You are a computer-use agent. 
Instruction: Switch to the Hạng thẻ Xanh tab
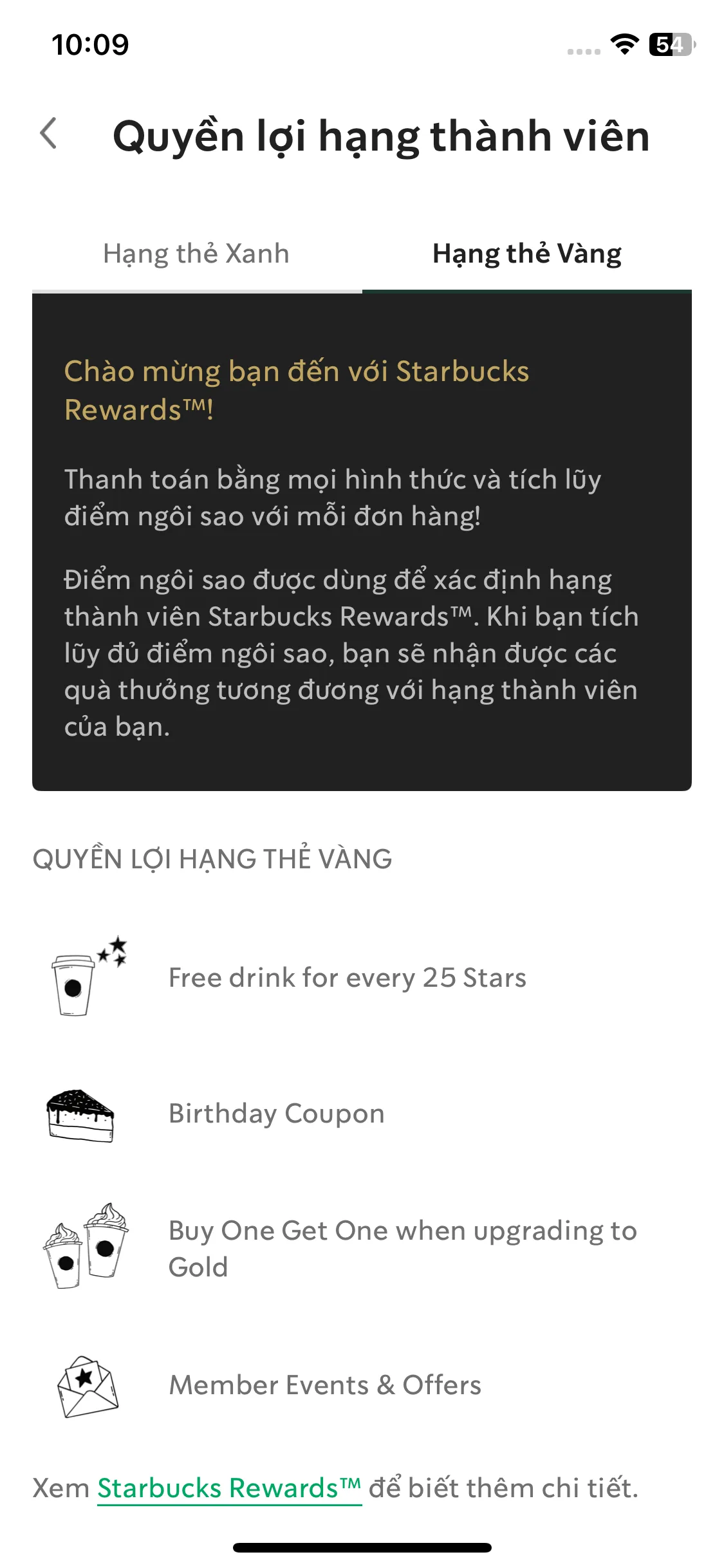click(x=196, y=254)
